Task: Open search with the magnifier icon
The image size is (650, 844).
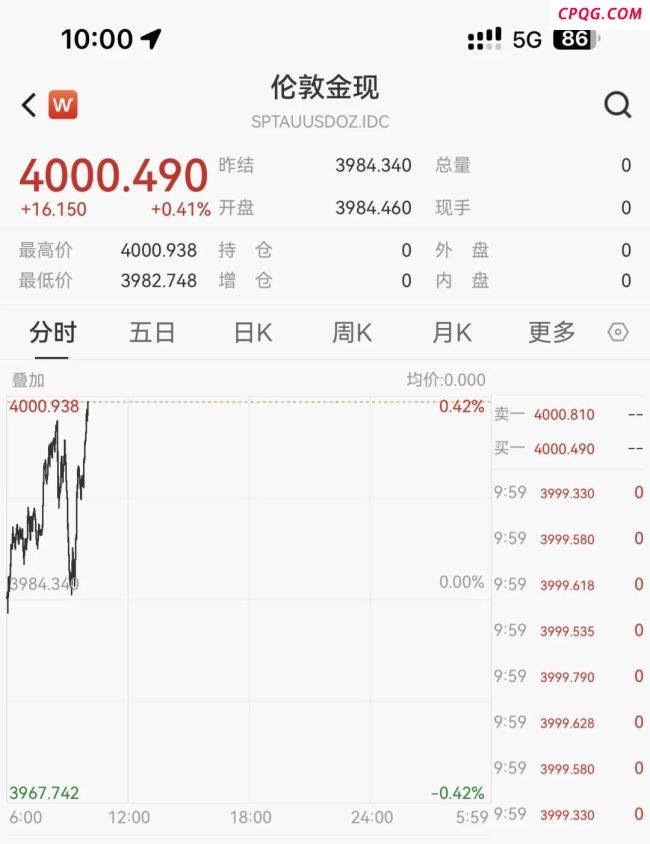Action: click(618, 104)
